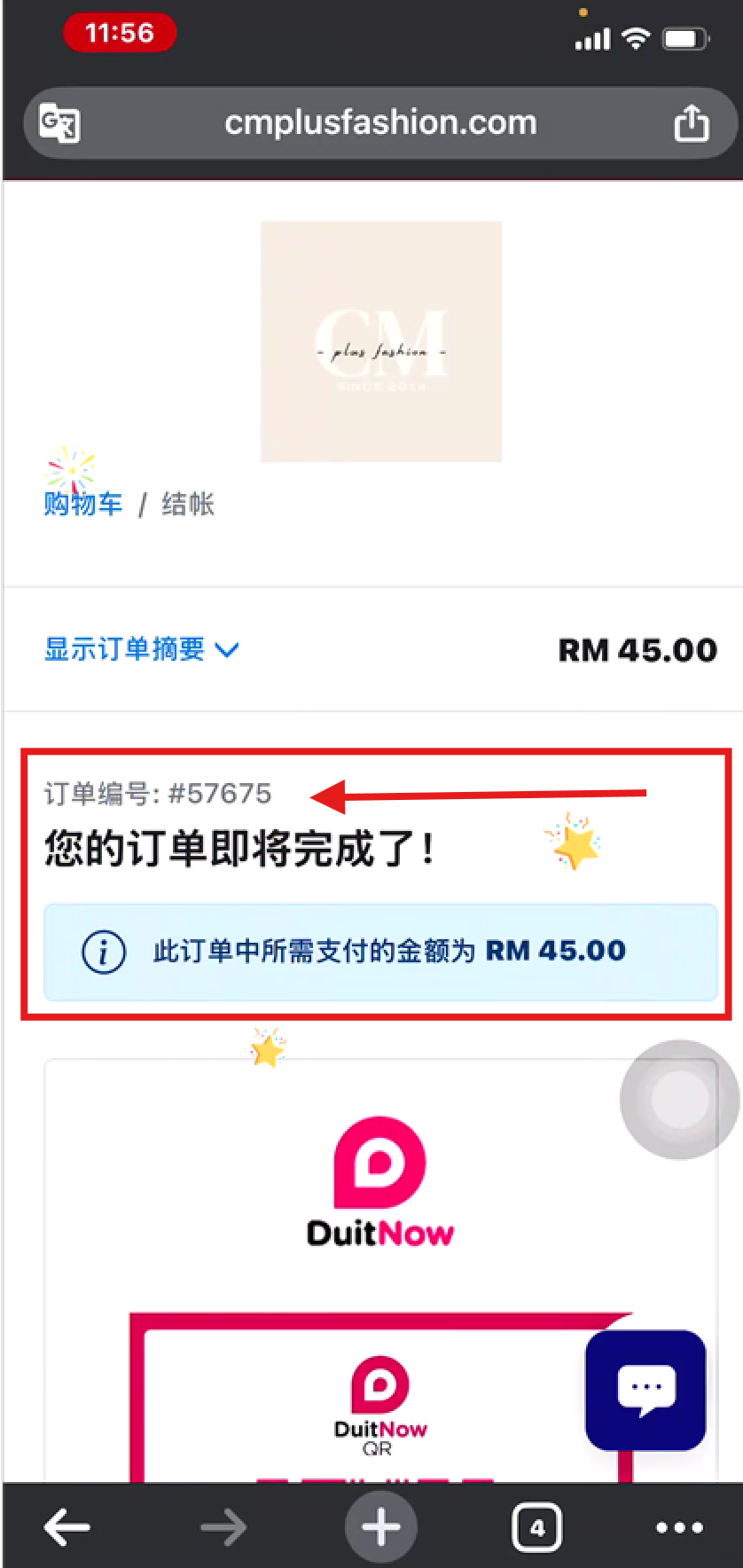This screenshot has height=1568, width=743.
Task: Tap the floating AssistiveTouch button
Action: 679,1099
